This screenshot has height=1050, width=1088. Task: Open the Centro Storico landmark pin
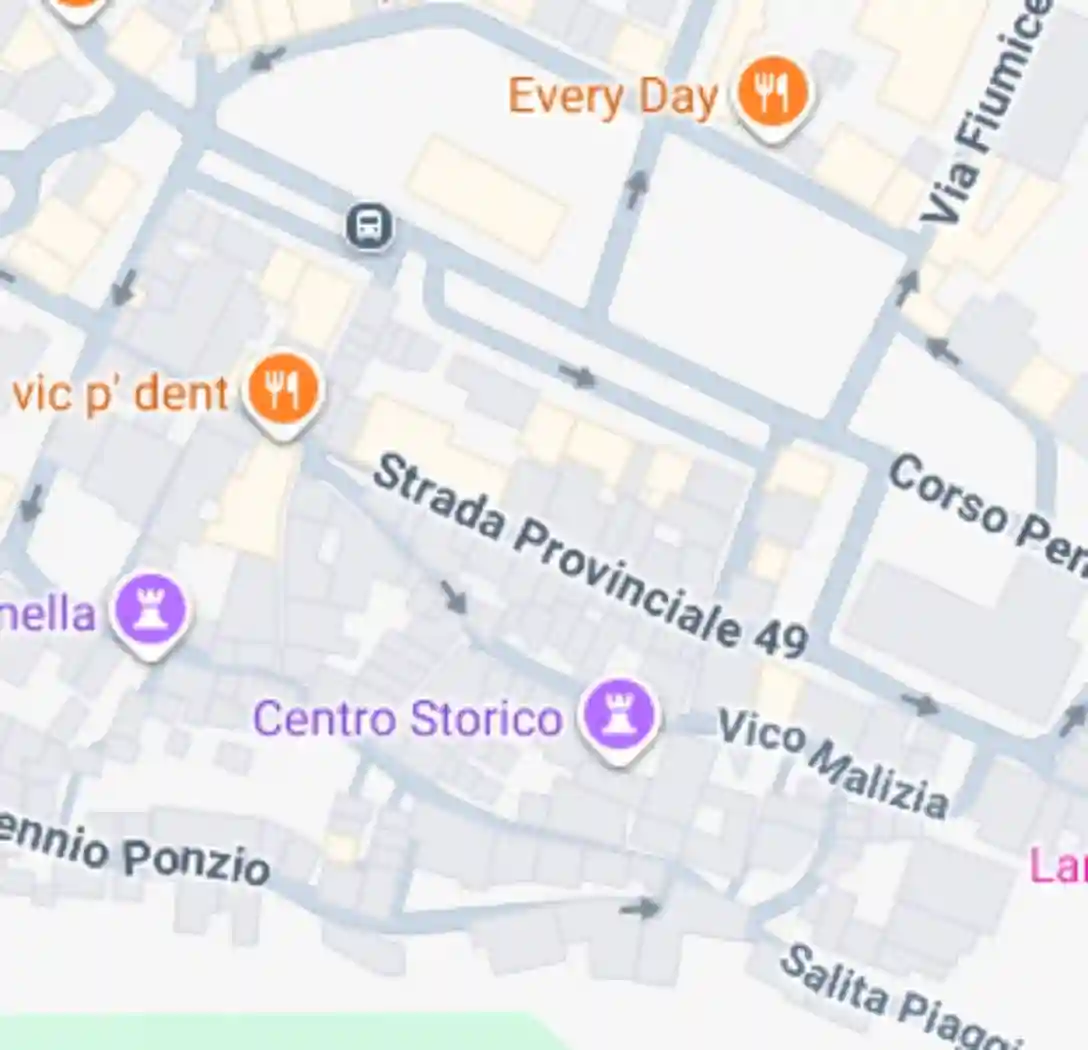(620, 717)
